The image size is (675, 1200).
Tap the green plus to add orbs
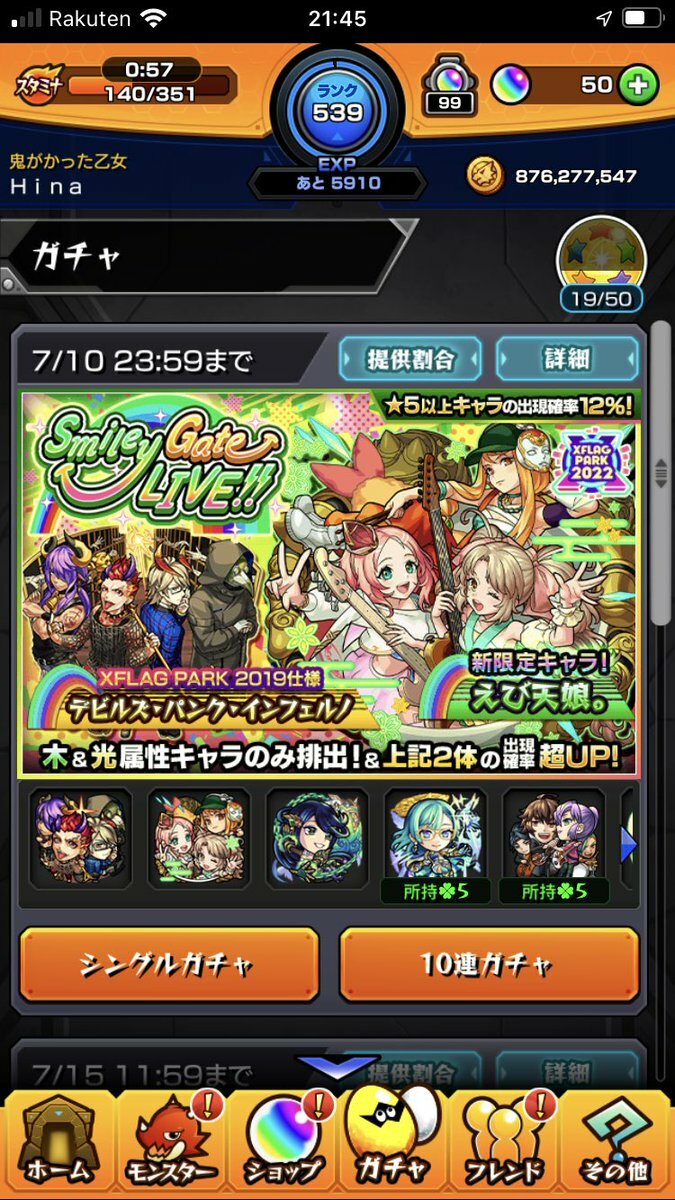point(638,86)
